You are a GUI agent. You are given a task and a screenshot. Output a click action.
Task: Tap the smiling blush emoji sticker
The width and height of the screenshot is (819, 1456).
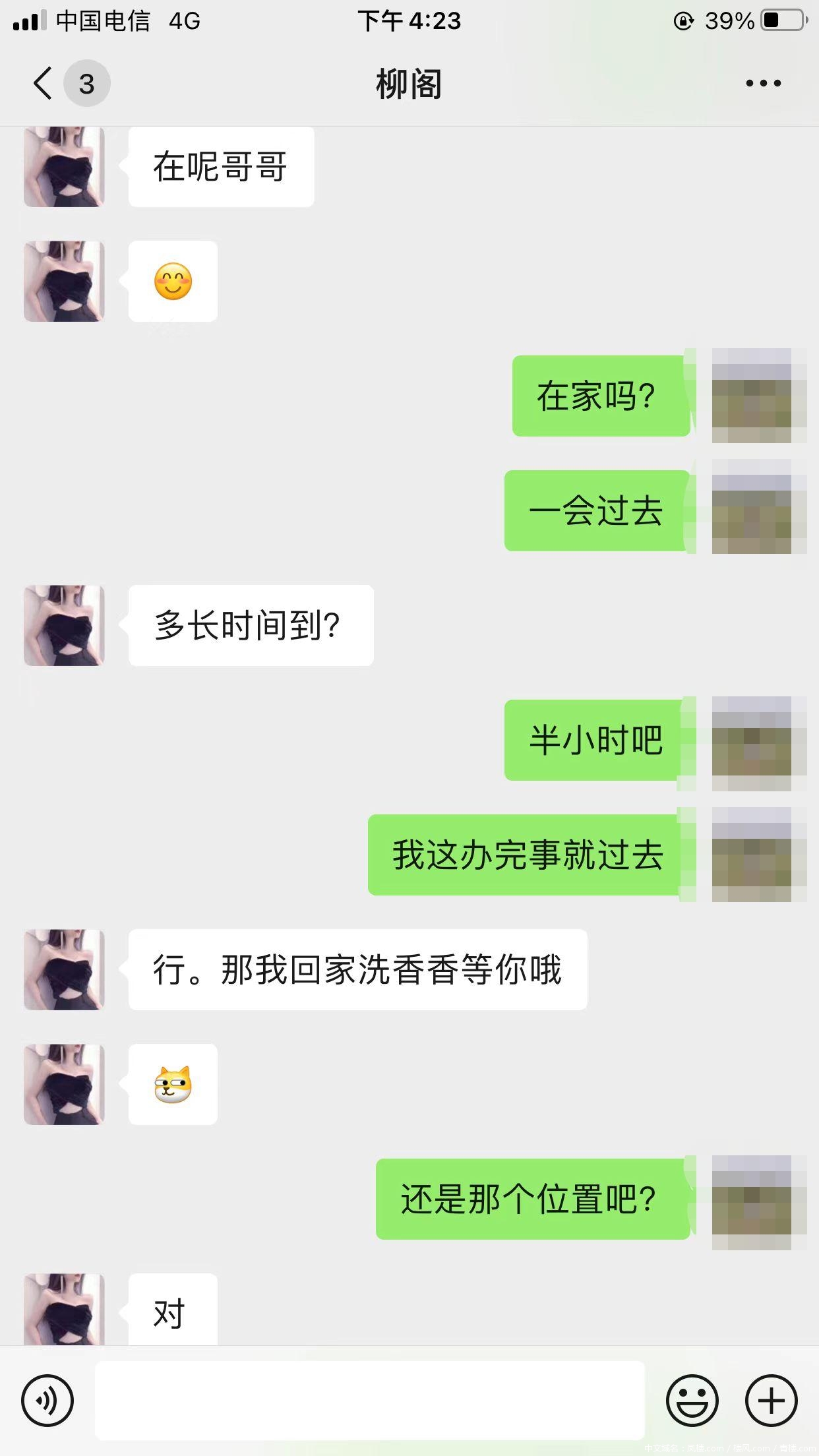pyautogui.click(x=173, y=282)
